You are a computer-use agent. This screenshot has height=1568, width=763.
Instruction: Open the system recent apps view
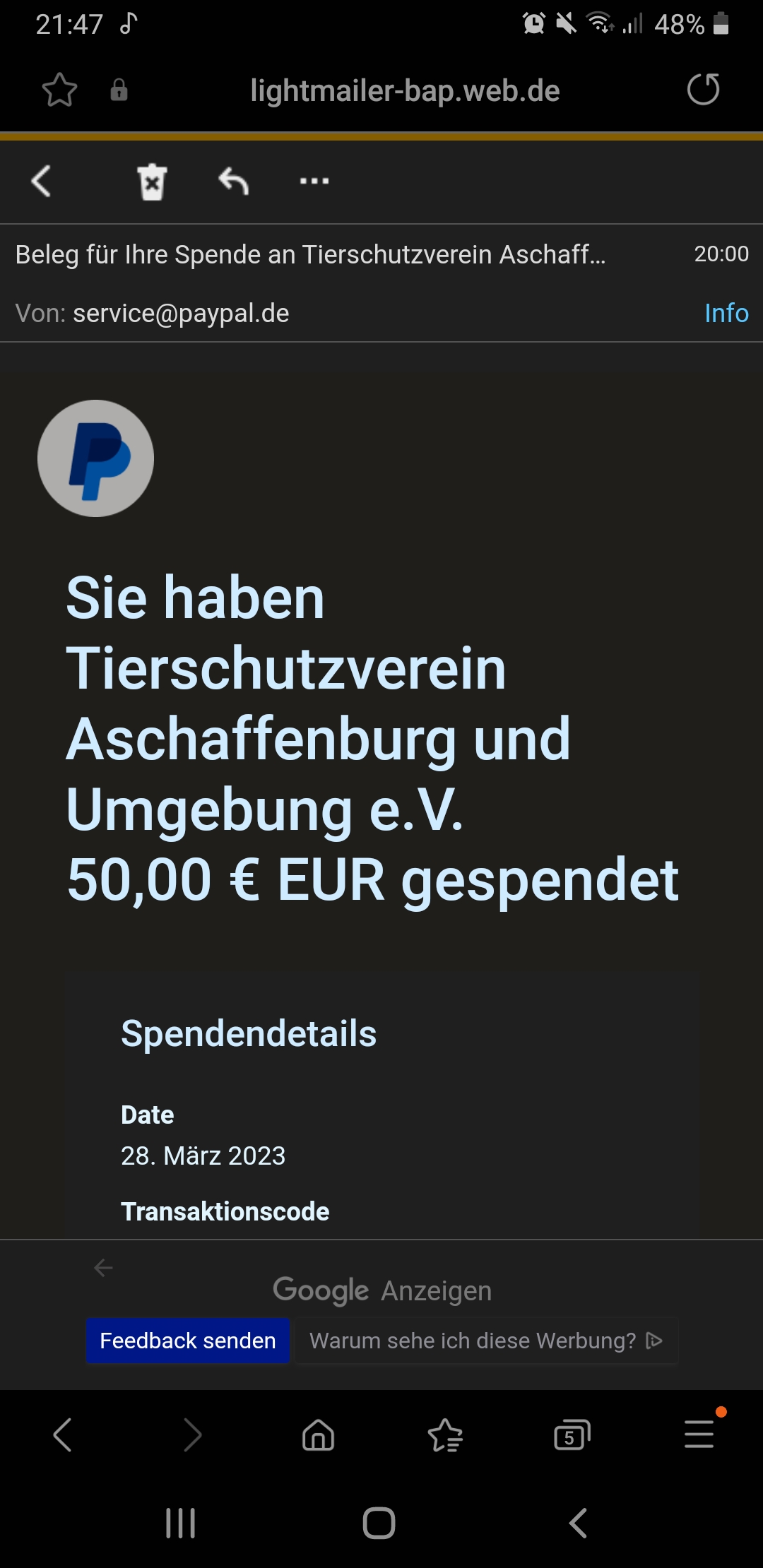click(x=180, y=1523)
